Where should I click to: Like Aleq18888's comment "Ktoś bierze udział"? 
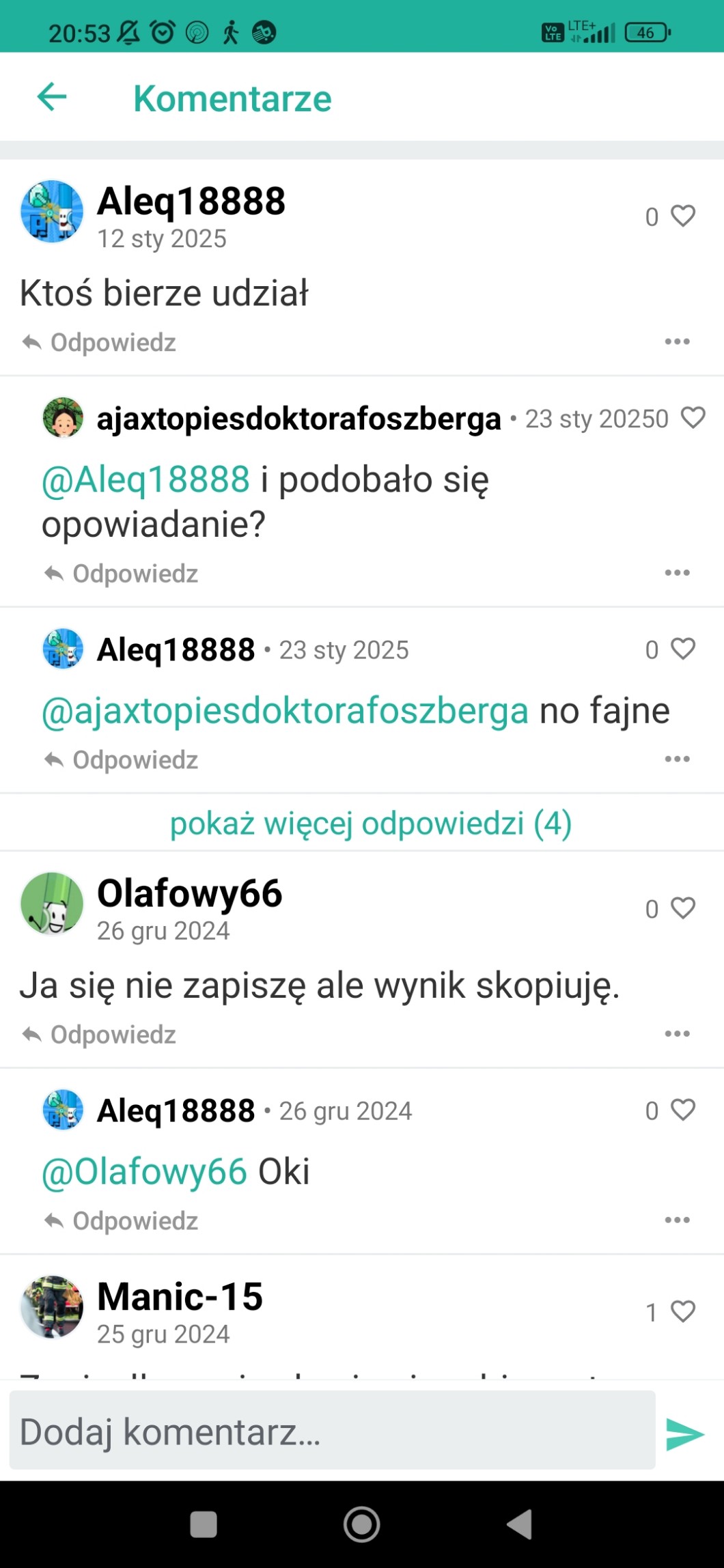pyautogui.click(x=682, y=216)
